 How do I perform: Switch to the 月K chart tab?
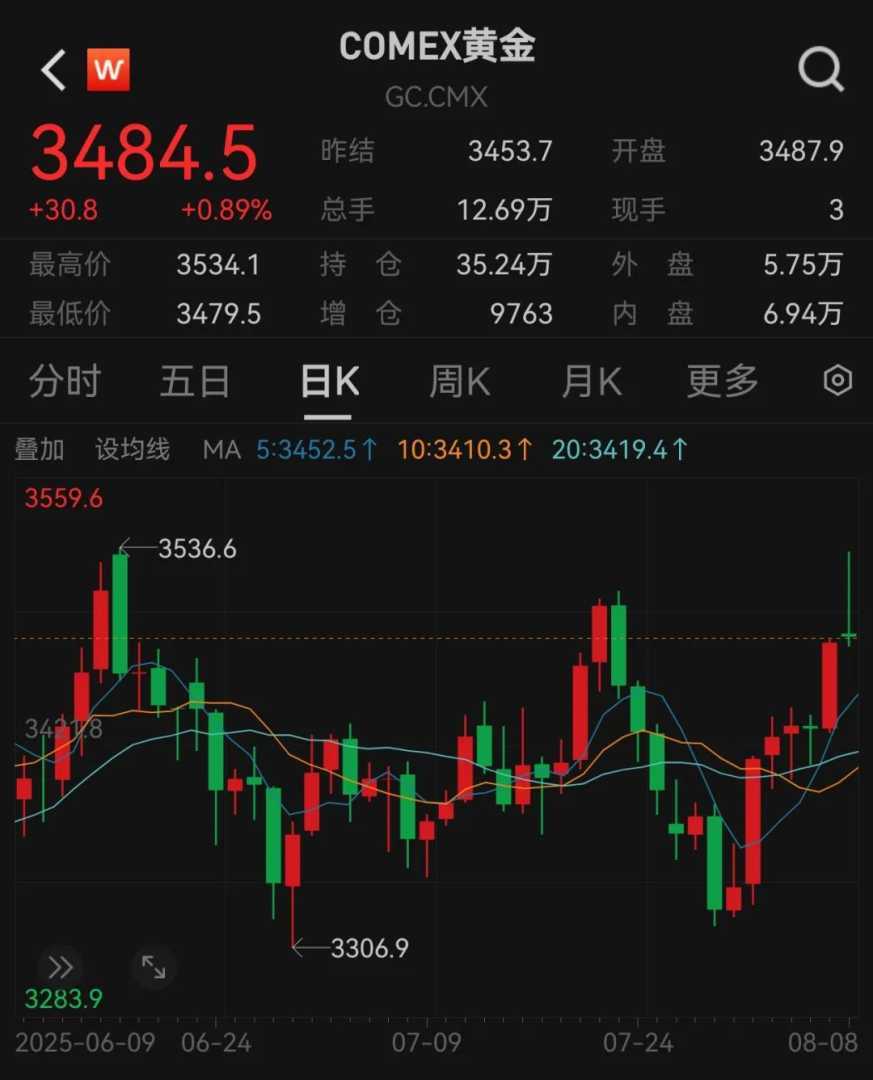tap(591, 381)
